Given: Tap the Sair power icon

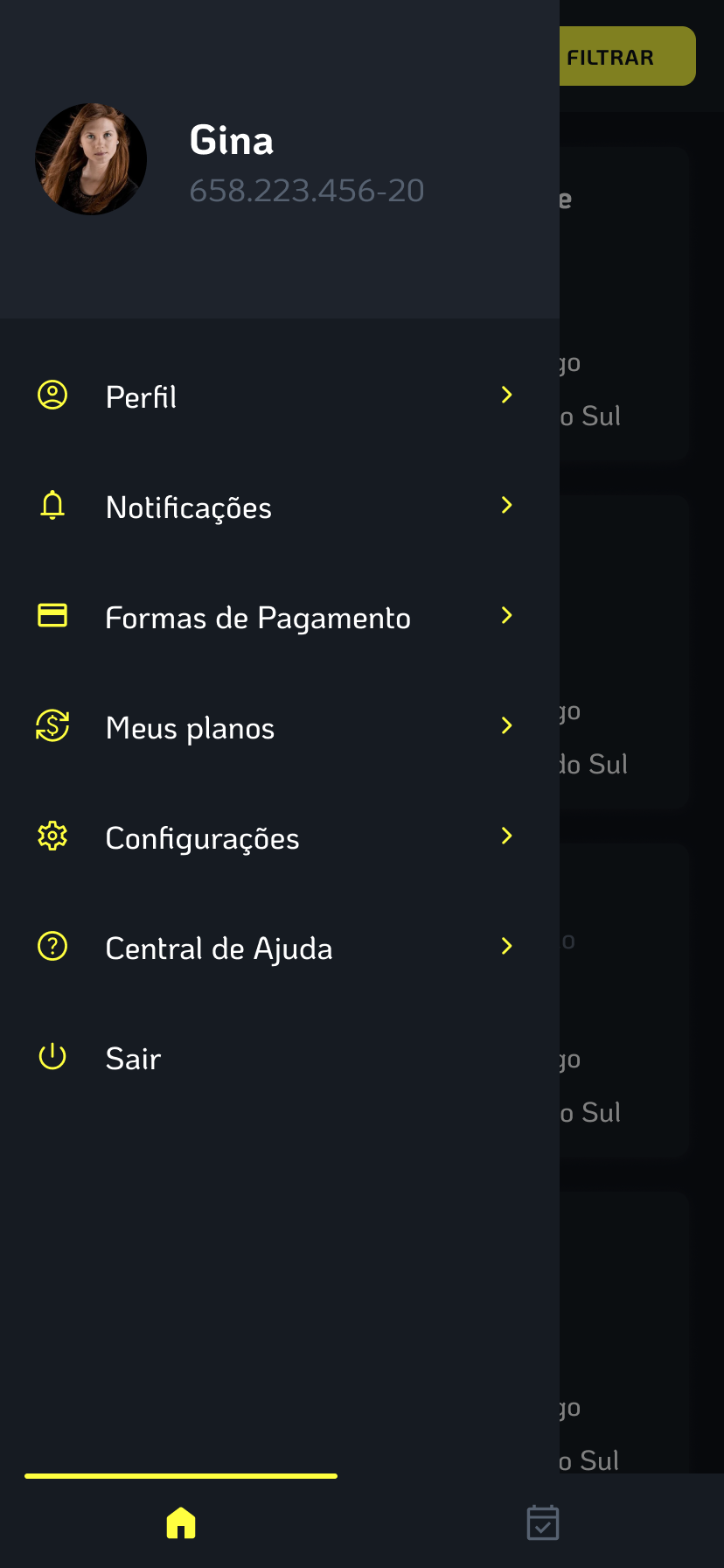Looking at the screenshot, I should [x=52, y=1058].
